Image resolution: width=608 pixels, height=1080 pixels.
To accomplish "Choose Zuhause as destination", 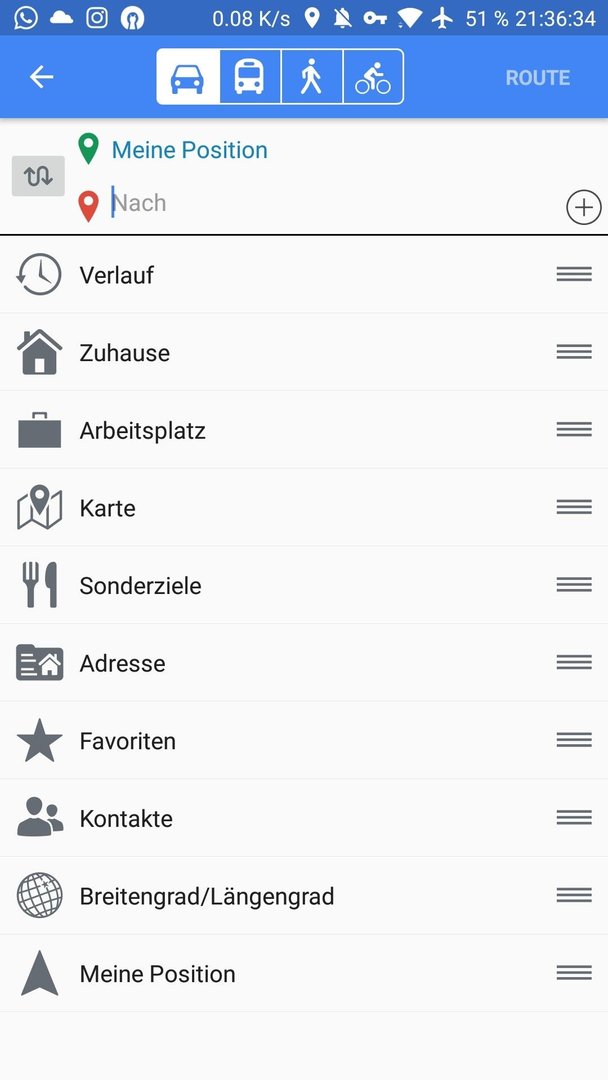I will [304, 352].
